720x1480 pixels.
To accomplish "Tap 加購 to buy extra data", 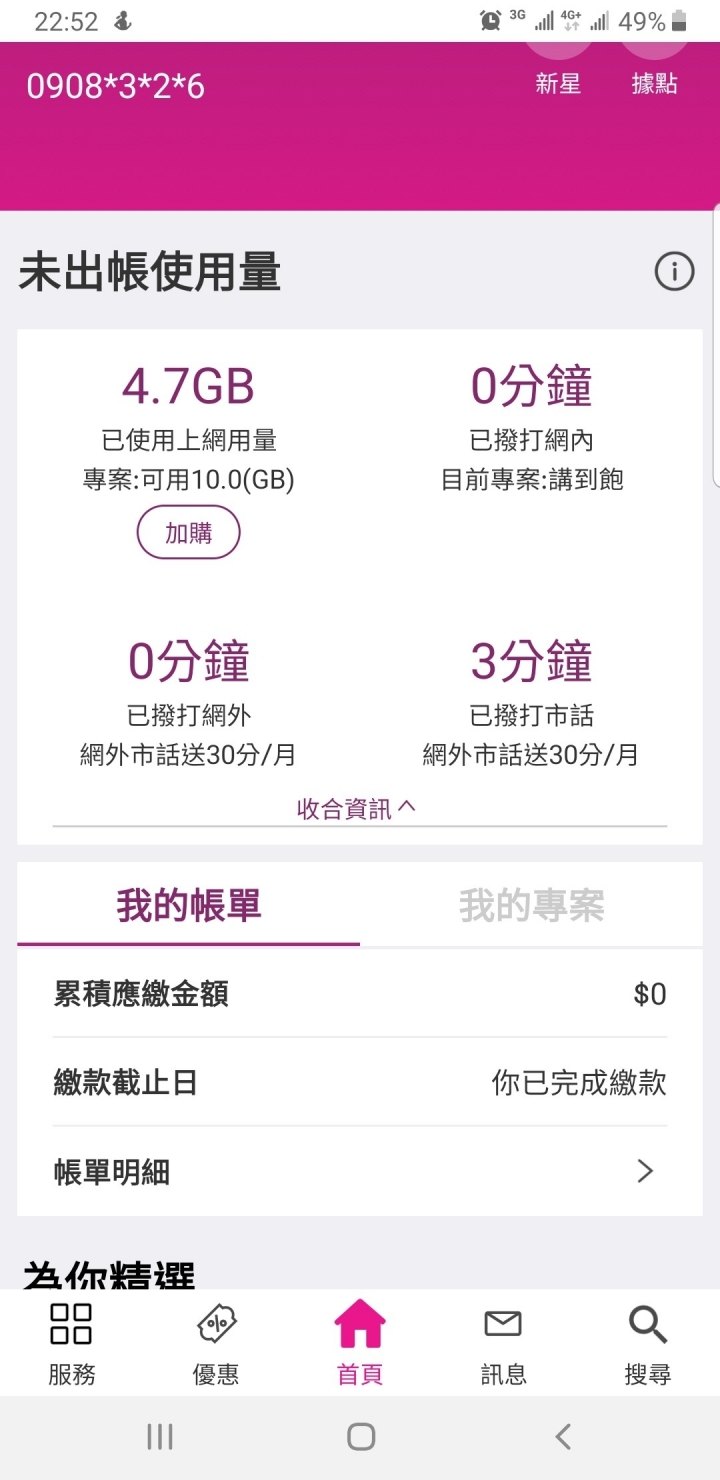I will coord(188,533).
